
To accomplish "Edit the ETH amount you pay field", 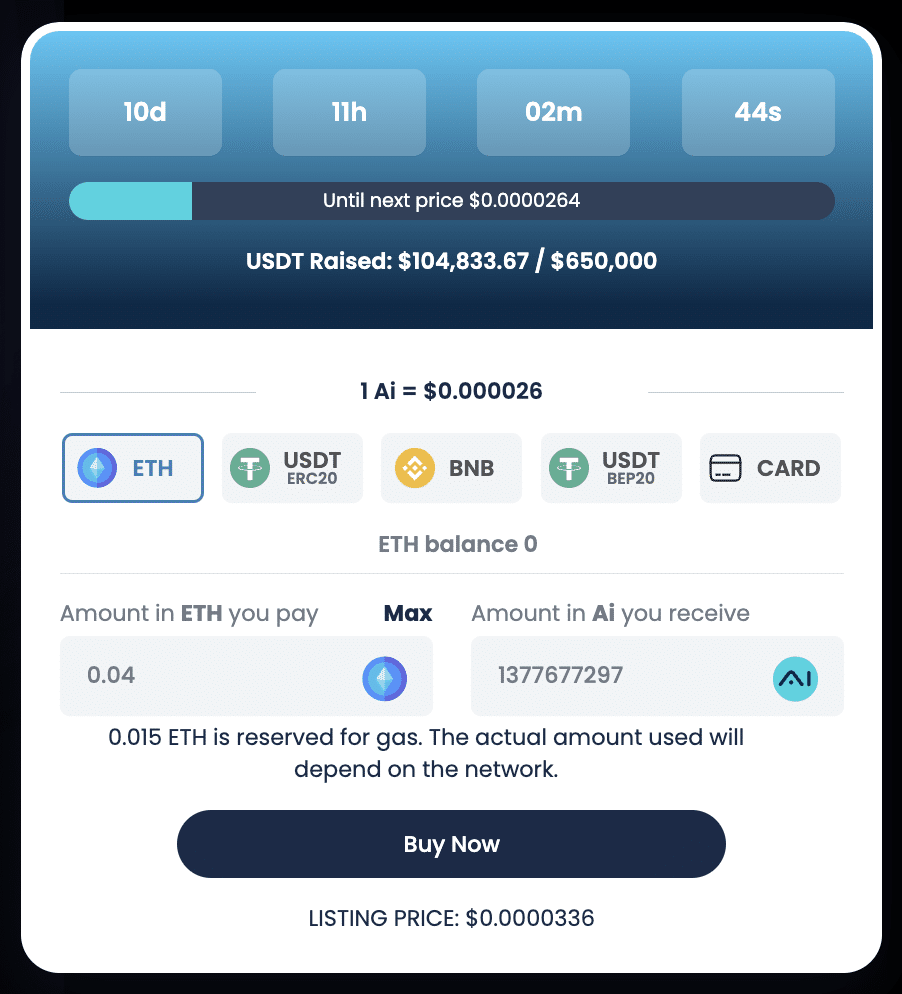I will (210, 676).
